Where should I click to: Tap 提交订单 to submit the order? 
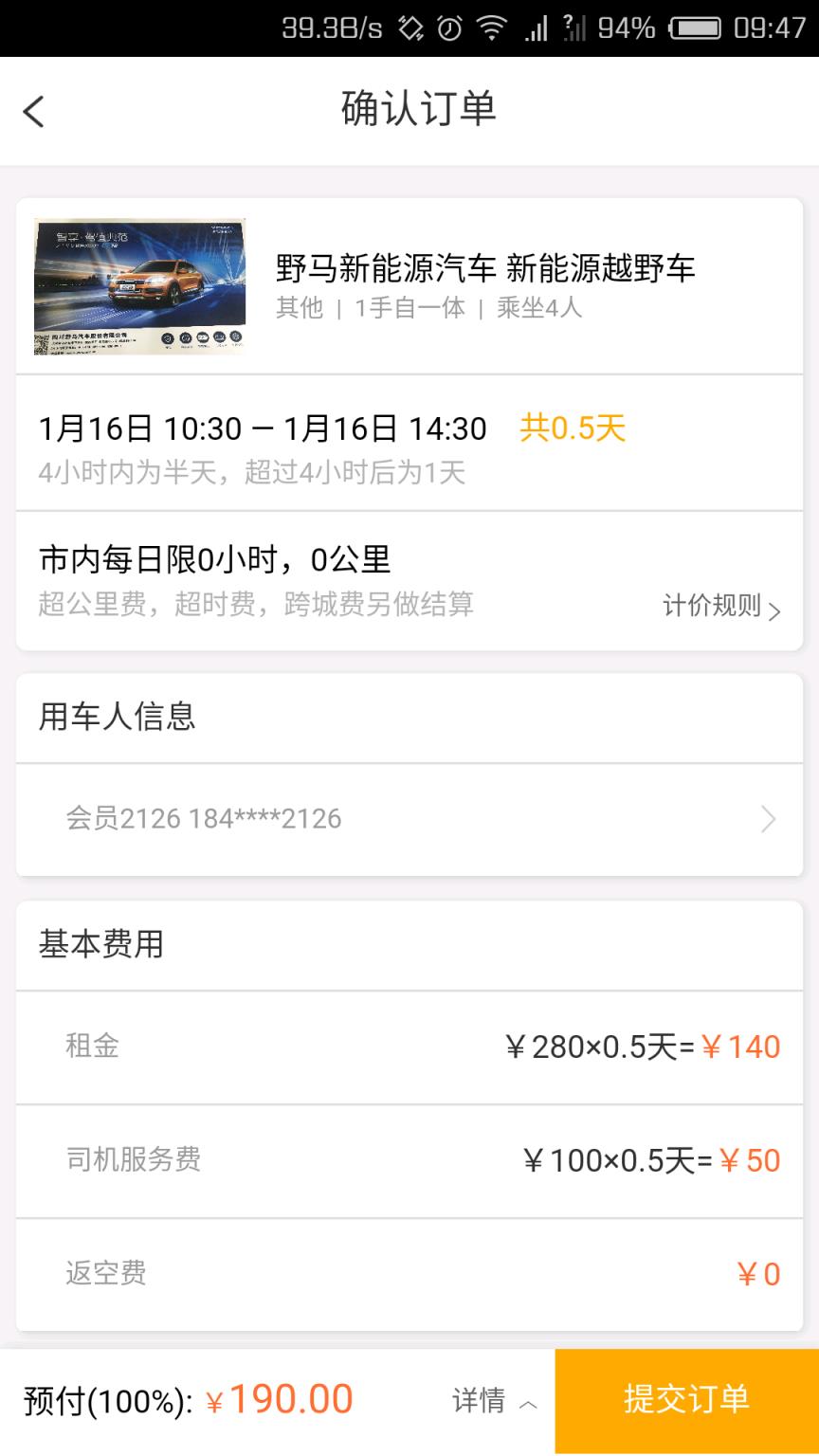(x=687, y=1397)
